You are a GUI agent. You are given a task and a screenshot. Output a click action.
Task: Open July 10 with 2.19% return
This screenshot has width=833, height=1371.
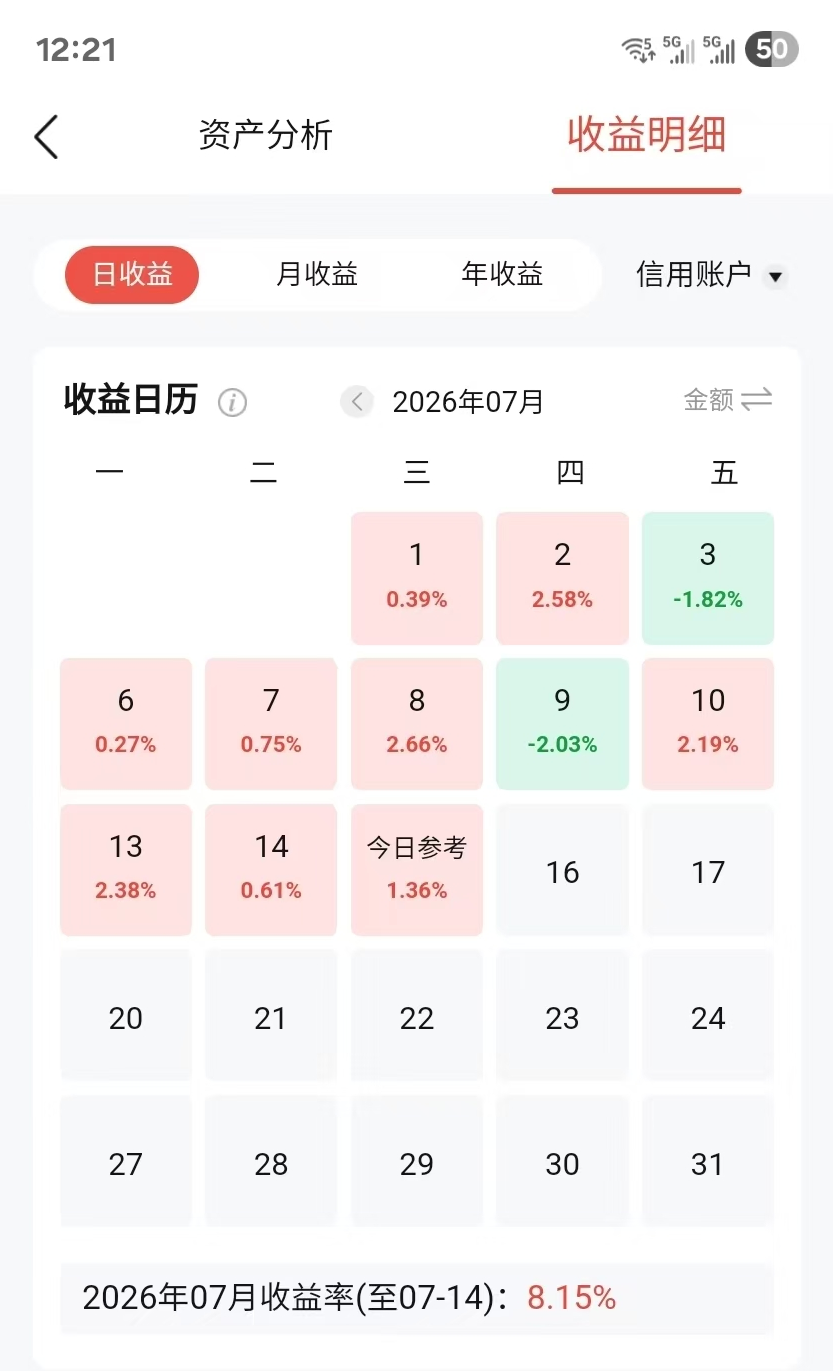pyautogui.click(x=708, y=724)
